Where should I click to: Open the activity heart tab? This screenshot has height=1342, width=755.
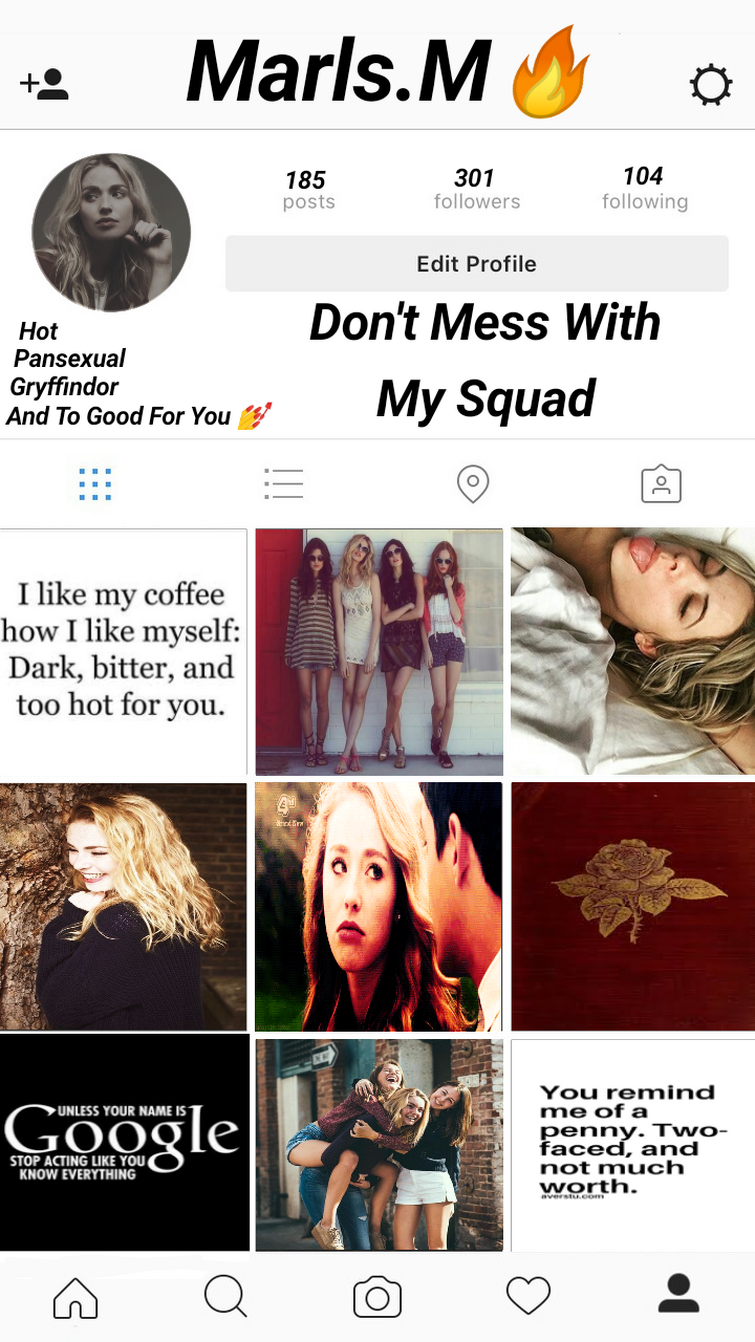click(x=528, y=1296)
